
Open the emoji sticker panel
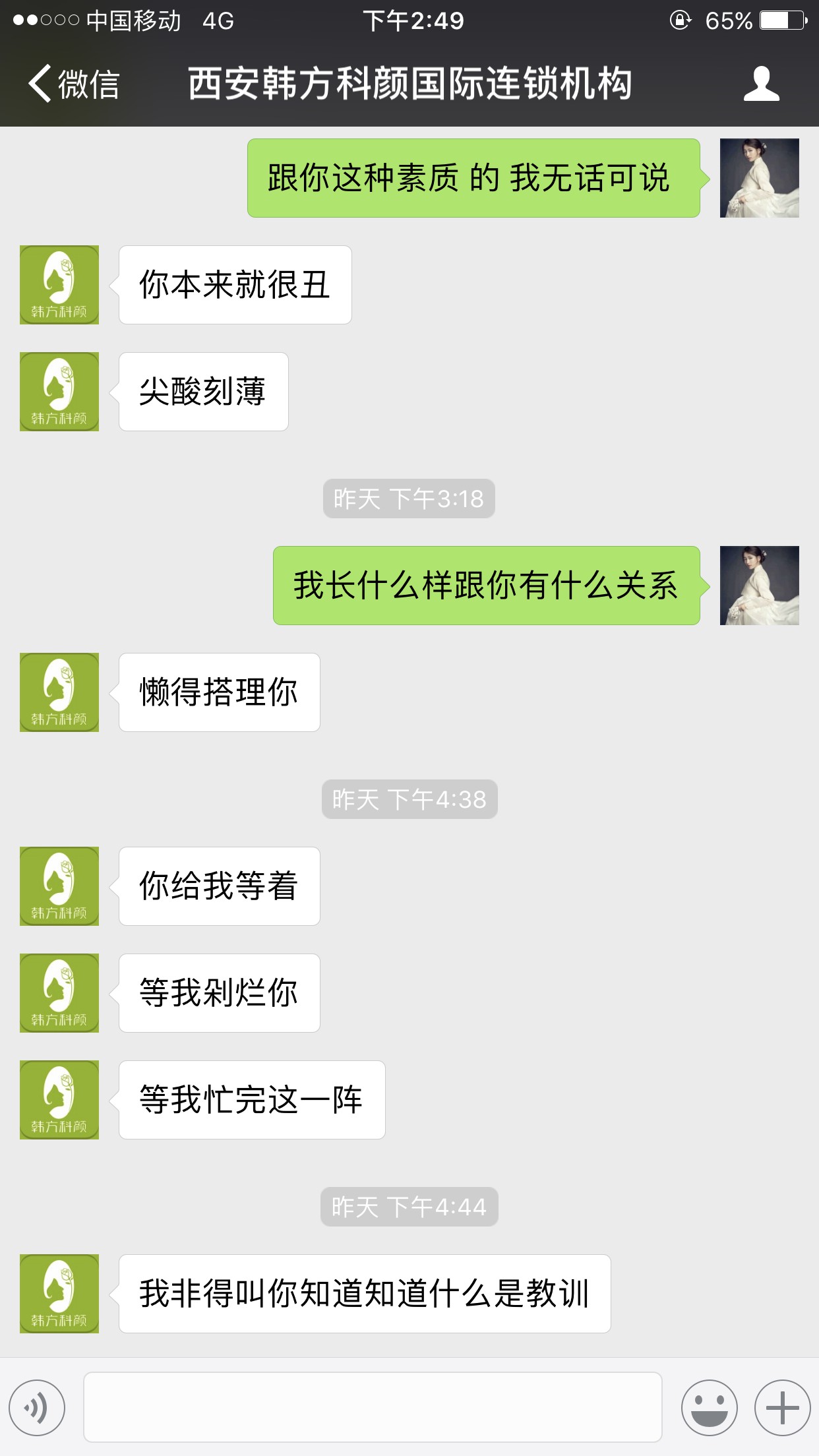pos(709,1408)
